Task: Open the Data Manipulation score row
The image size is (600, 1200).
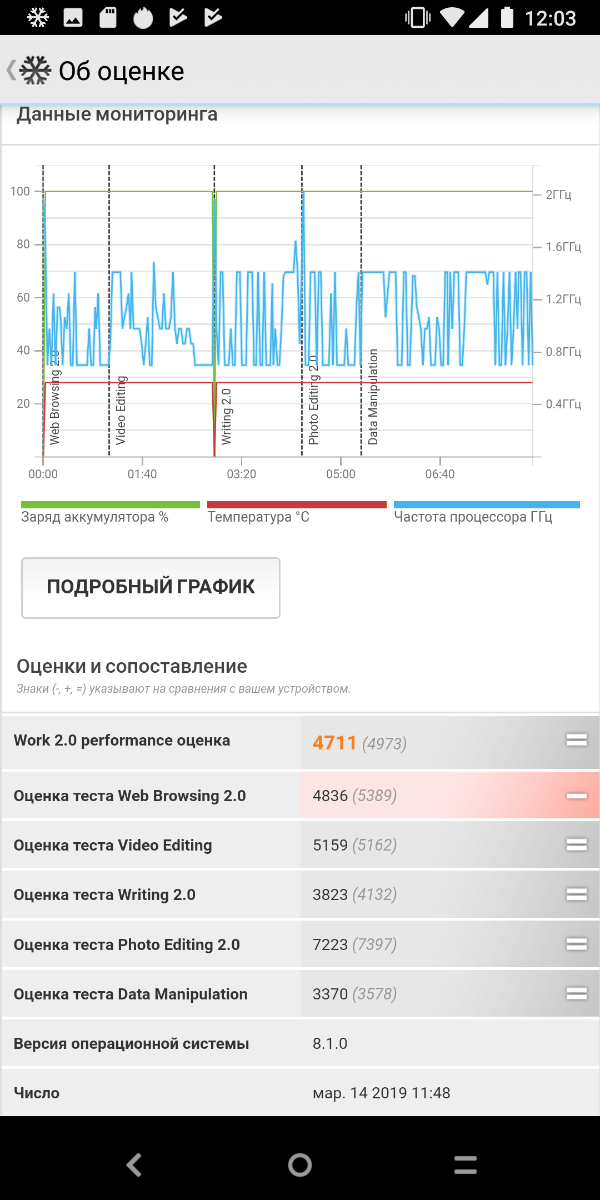Action: 300,994
